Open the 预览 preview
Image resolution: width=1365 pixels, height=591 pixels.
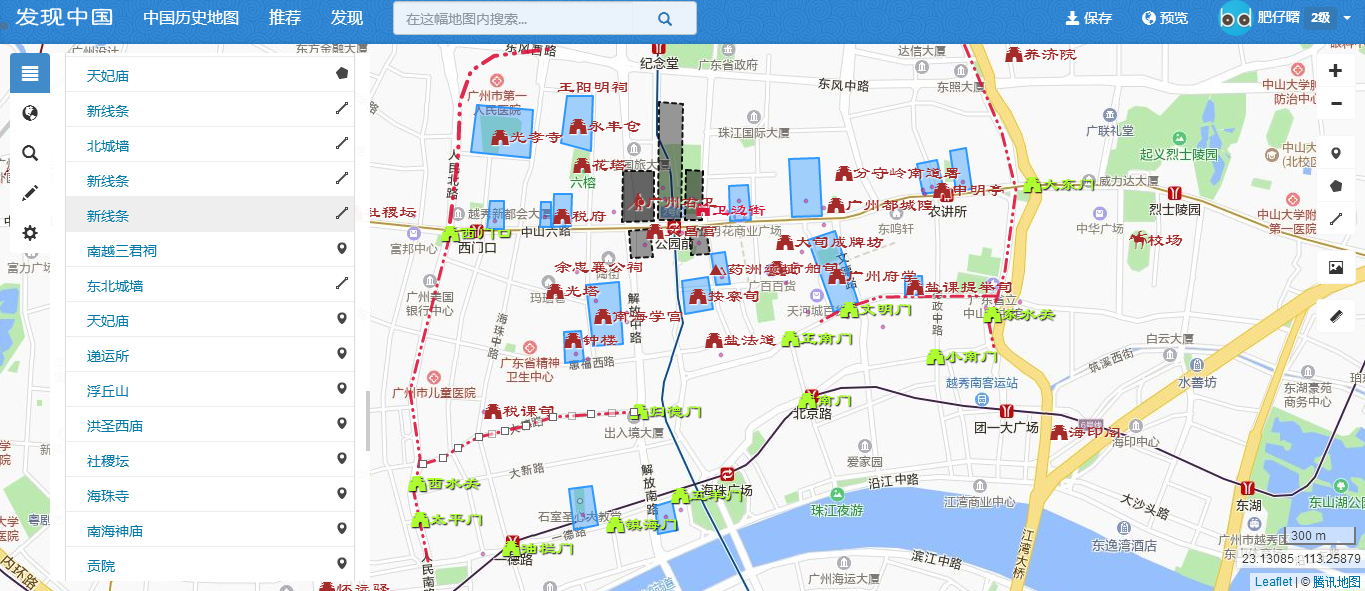(x=1165, y=18)
